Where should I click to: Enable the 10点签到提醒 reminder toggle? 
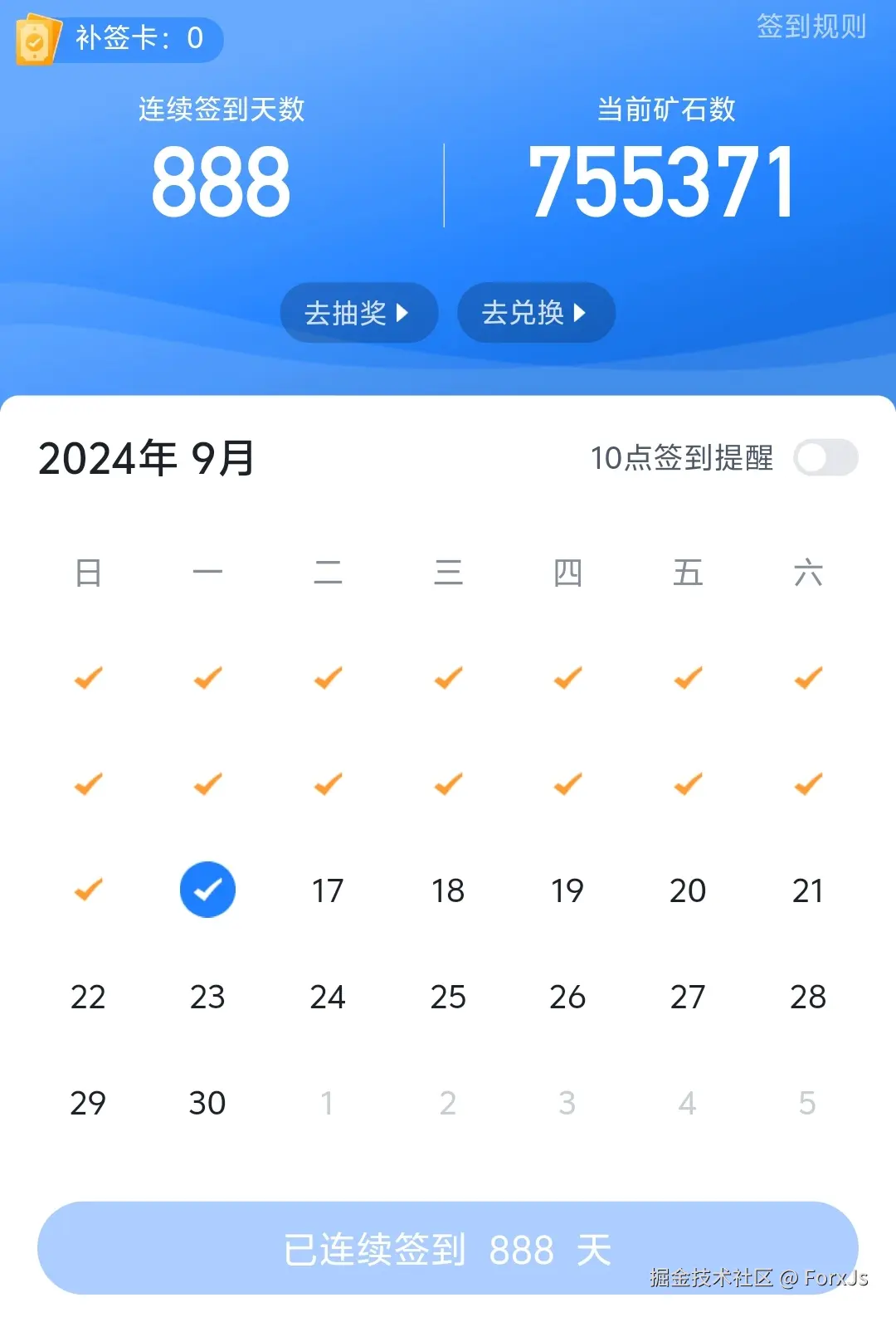pos(826,457)
